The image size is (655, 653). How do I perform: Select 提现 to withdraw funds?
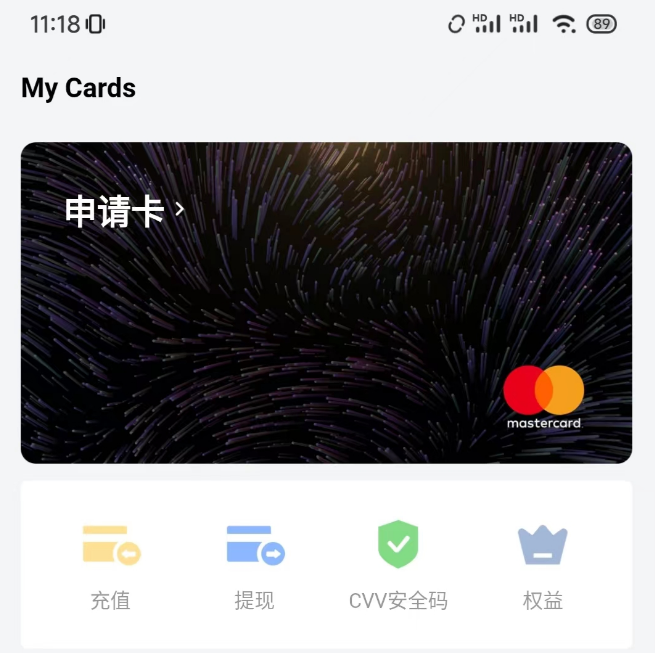pos(255,566)
